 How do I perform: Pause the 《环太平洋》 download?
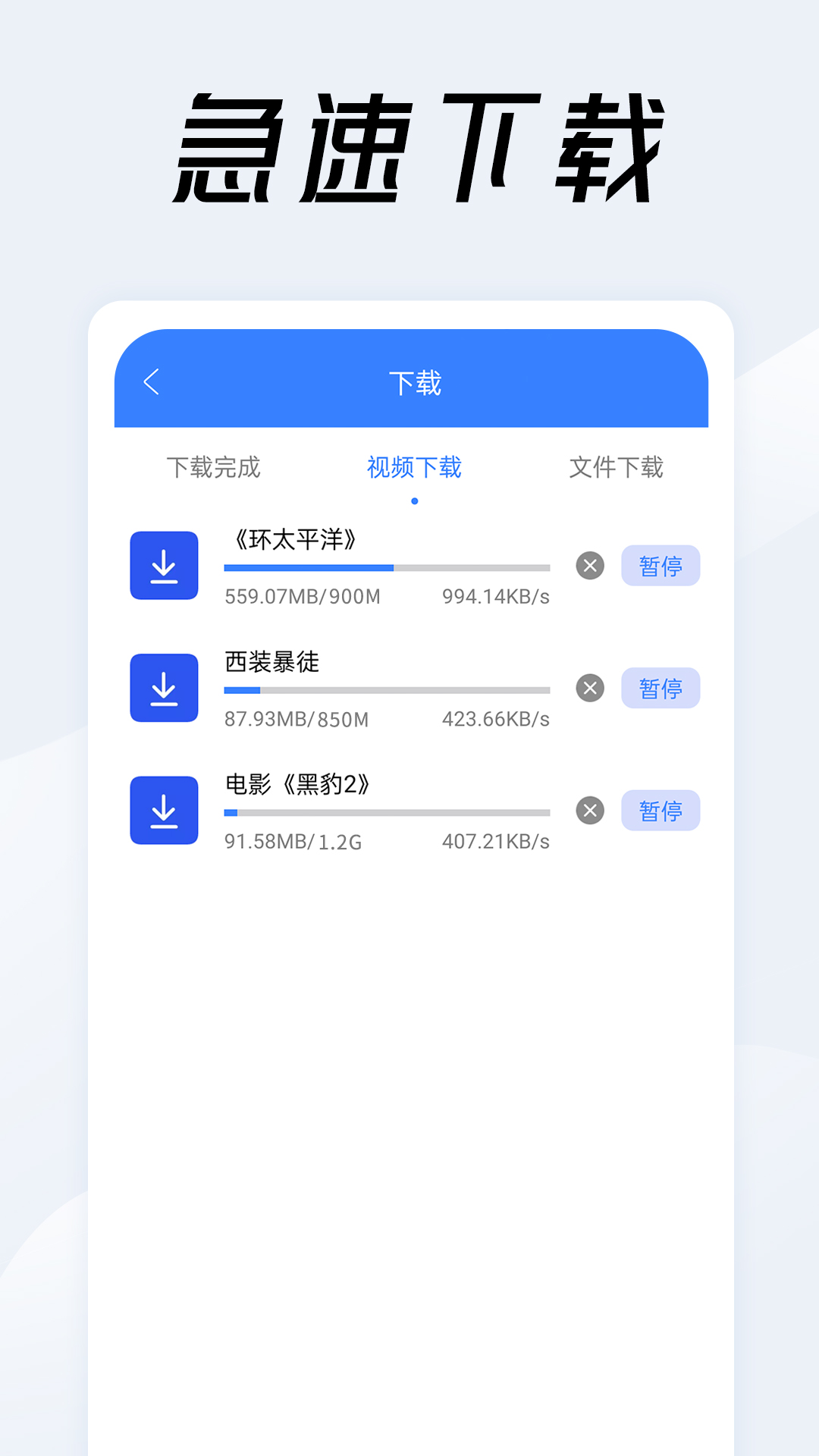[661, 565]
